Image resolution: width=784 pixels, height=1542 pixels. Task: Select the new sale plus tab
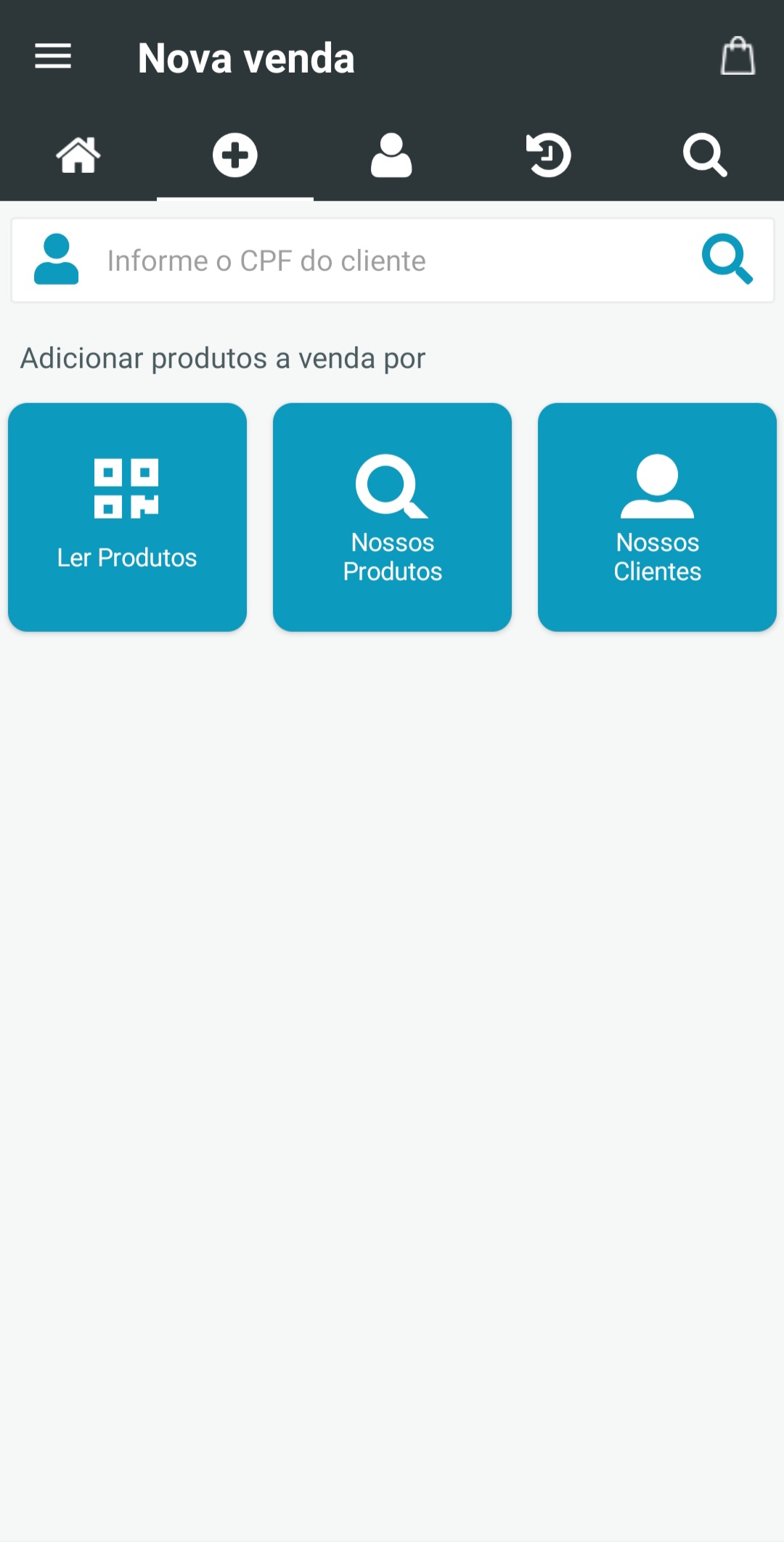(234, 155)
